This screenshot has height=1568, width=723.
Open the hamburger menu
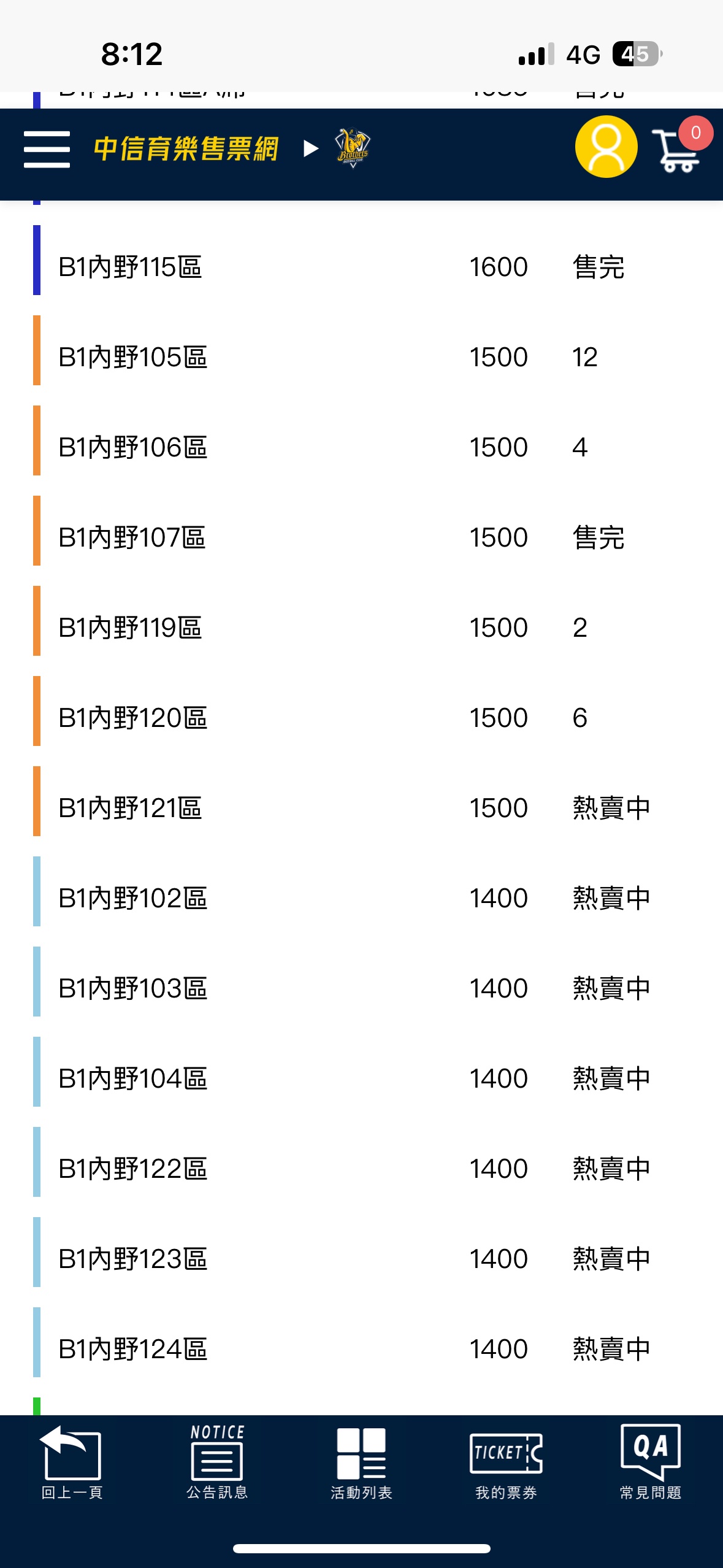(x=47, y=149)
